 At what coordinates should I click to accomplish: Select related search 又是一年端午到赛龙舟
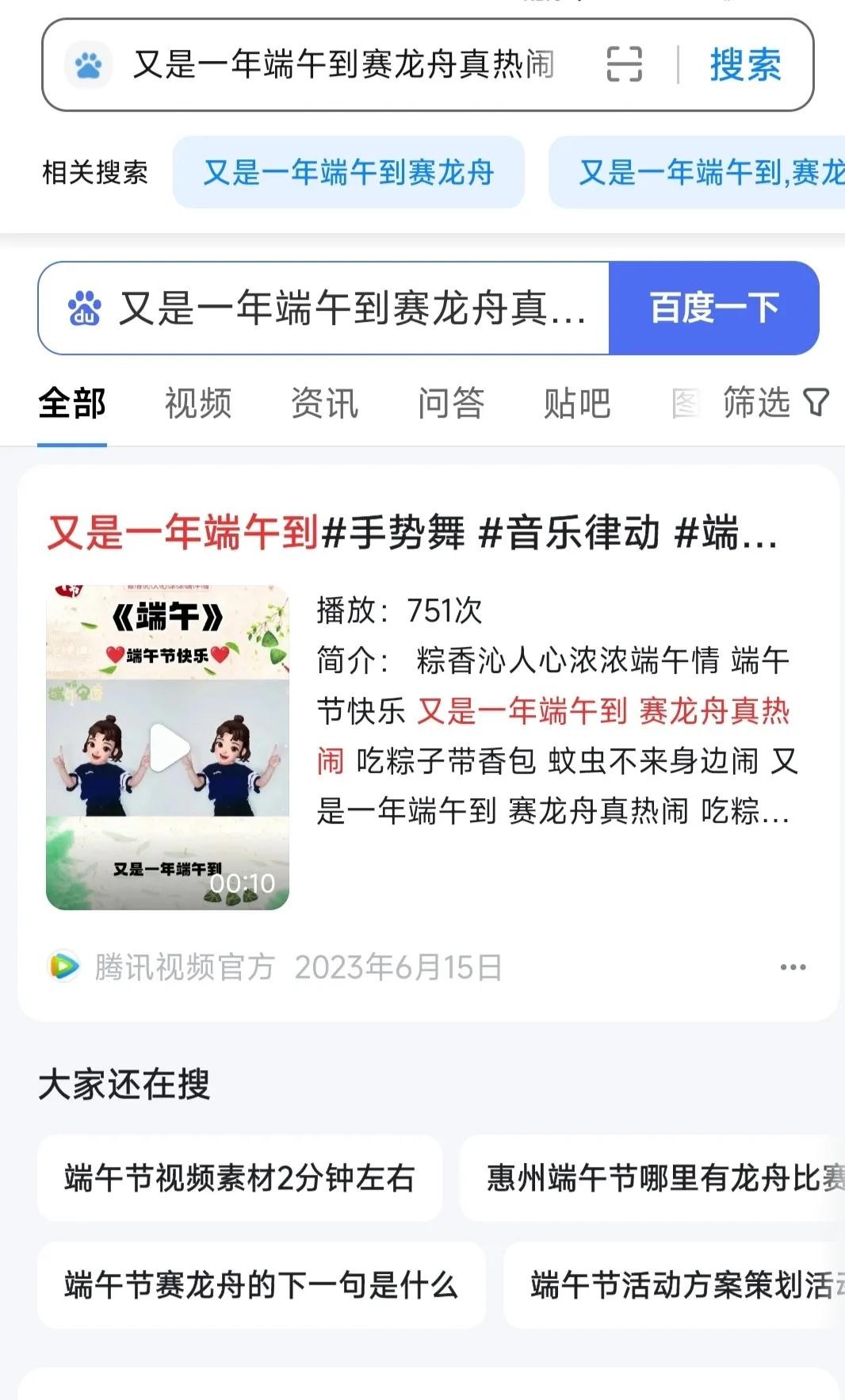(349, 172)
